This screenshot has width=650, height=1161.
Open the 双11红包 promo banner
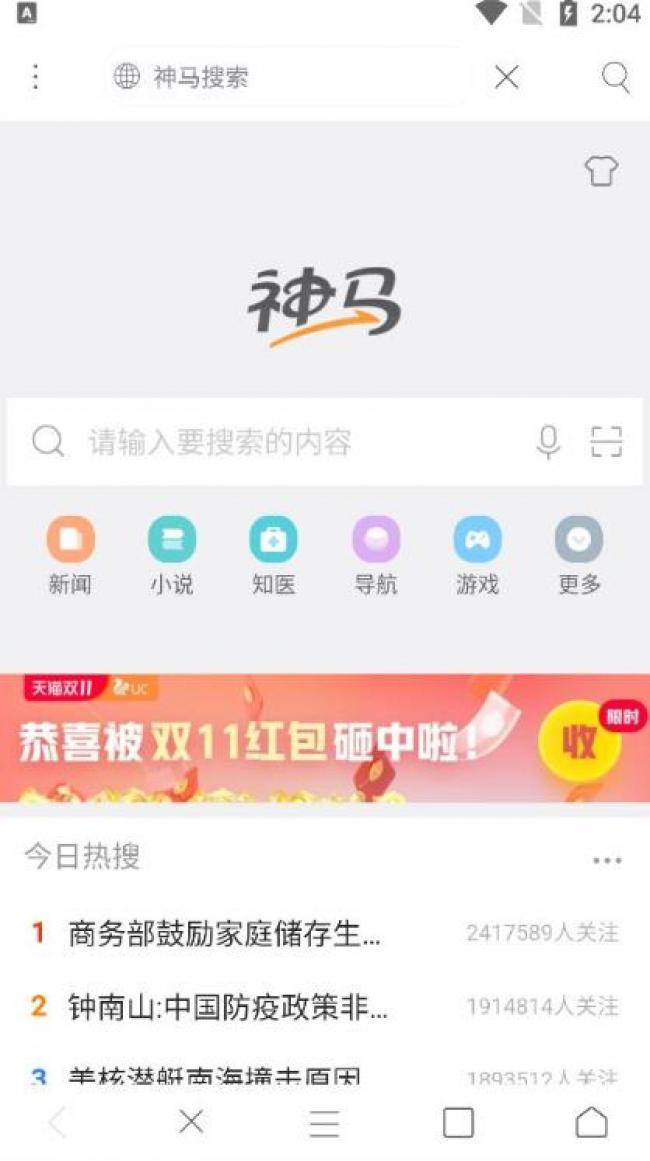tap(325, 738)
